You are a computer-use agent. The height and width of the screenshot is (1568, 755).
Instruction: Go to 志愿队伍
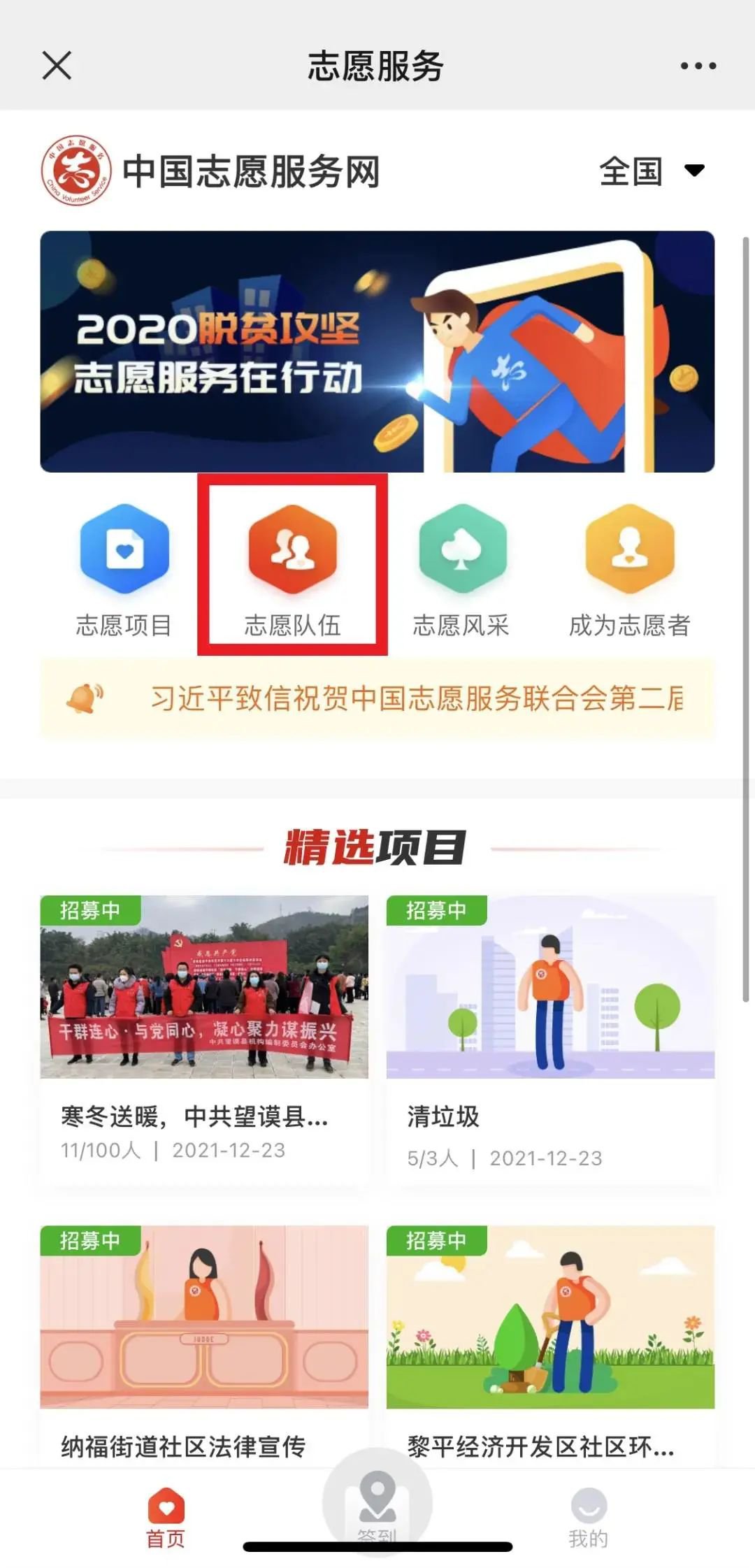pyautogui.click(x=292, y=569)
